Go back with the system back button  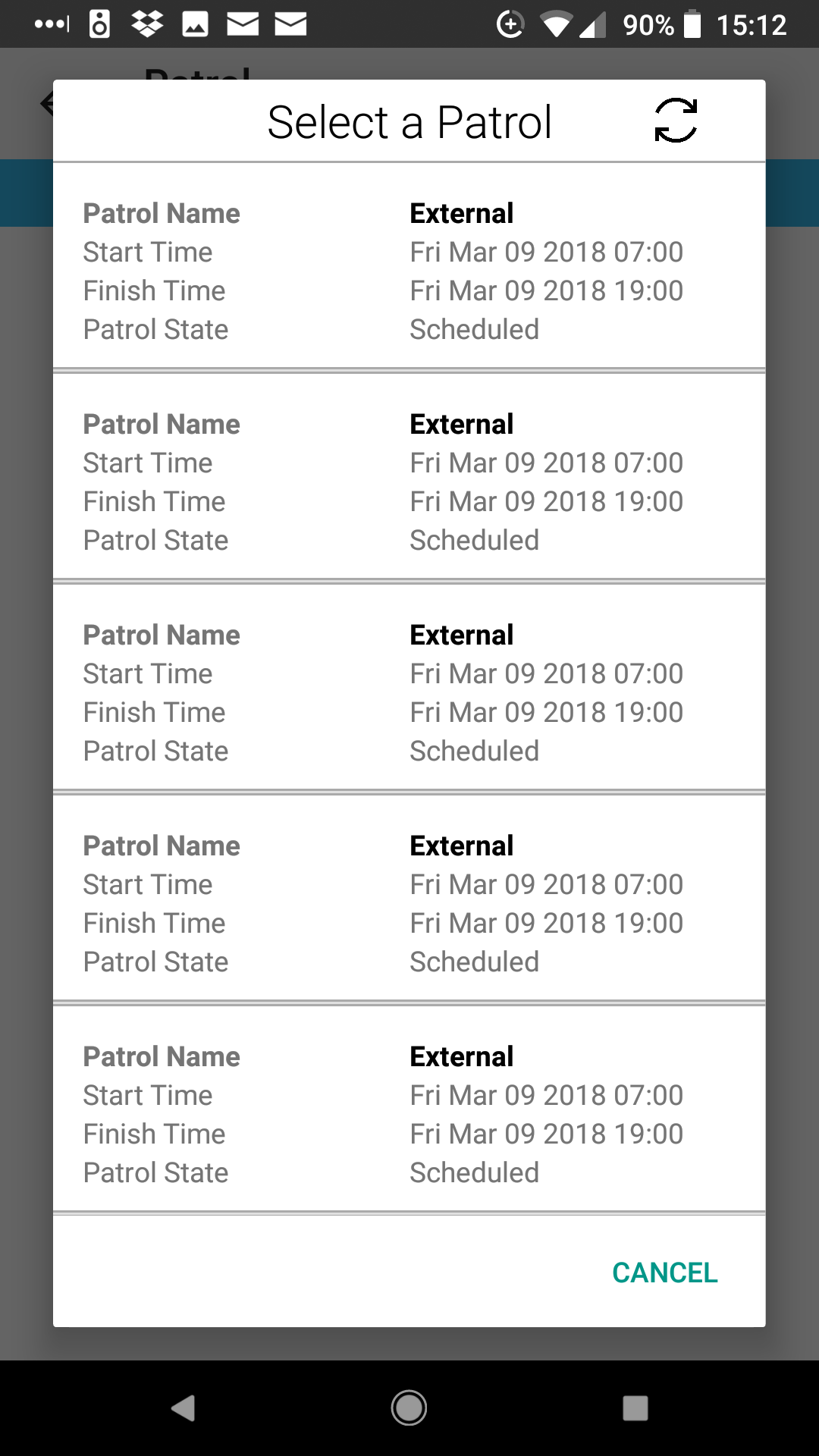coord(184,1408)
